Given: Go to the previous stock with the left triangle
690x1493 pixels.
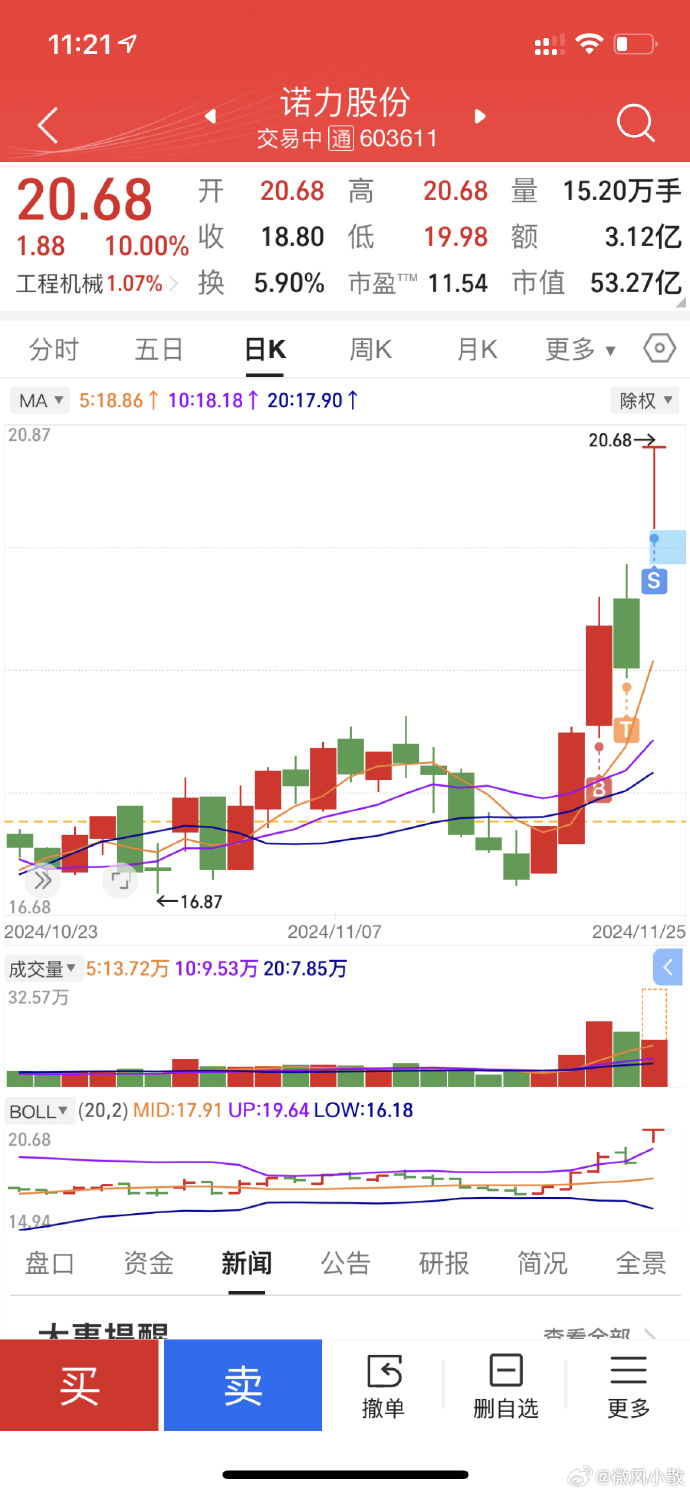Looking at the screenshot, I should (210, 117).
